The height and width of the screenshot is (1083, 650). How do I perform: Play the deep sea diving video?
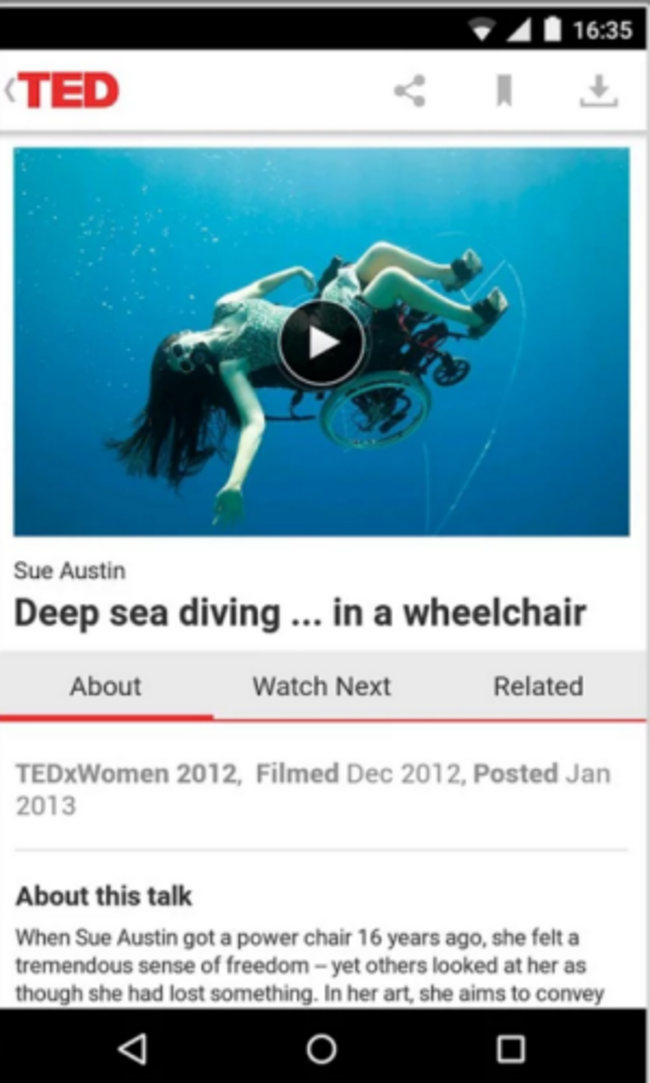point(321,343)
